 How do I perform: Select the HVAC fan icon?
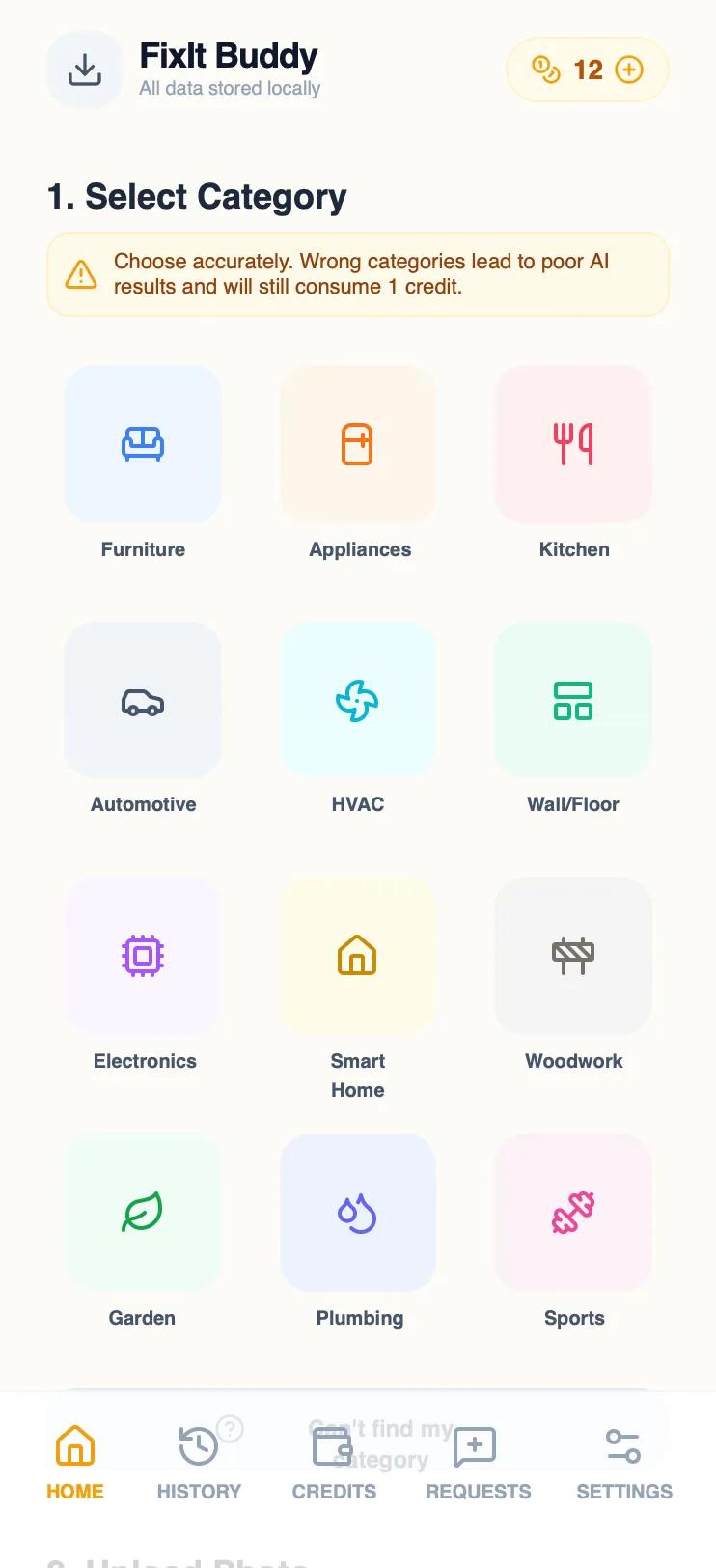tap(358, 700)
